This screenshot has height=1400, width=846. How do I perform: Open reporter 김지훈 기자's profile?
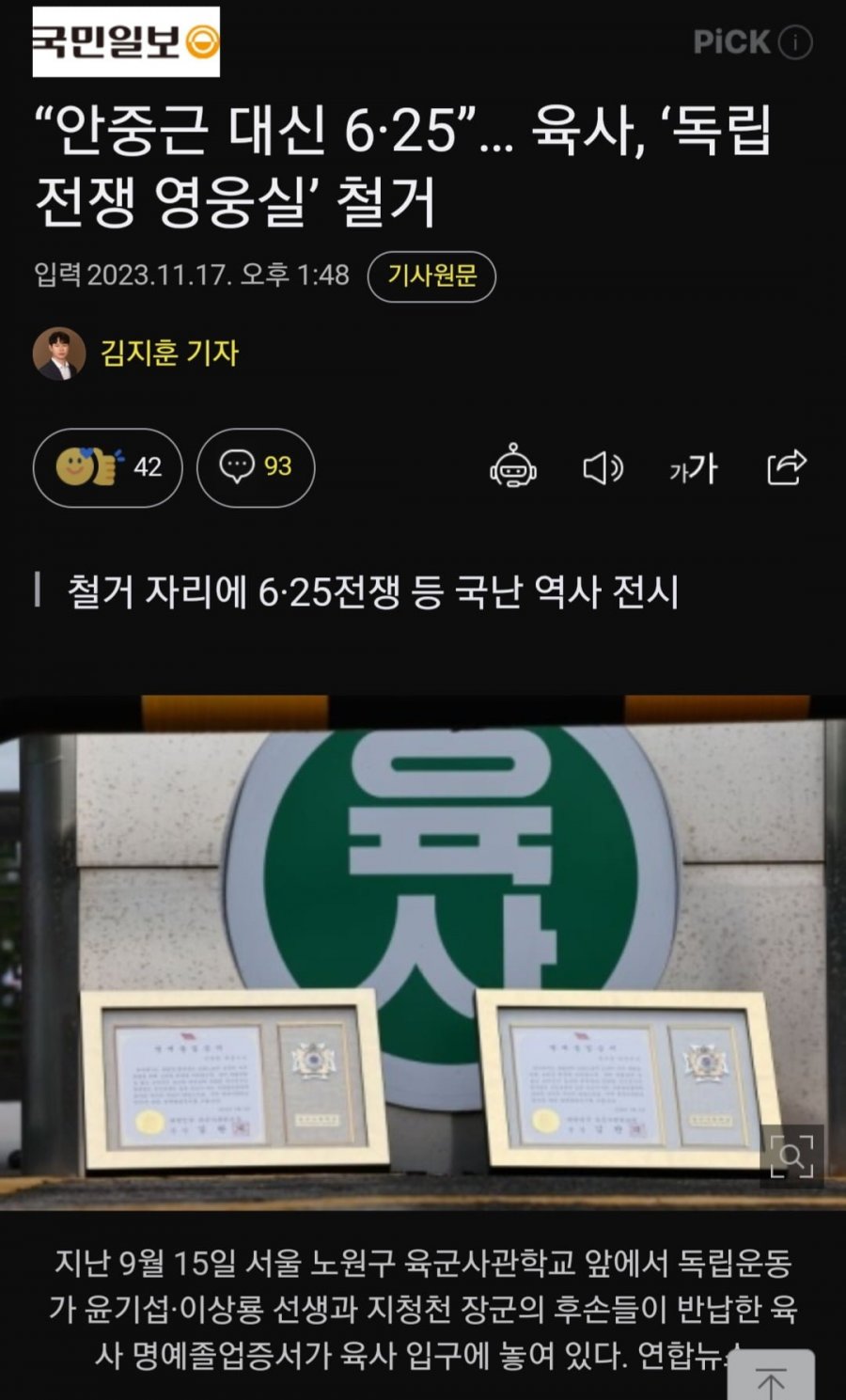coord(169,354)
